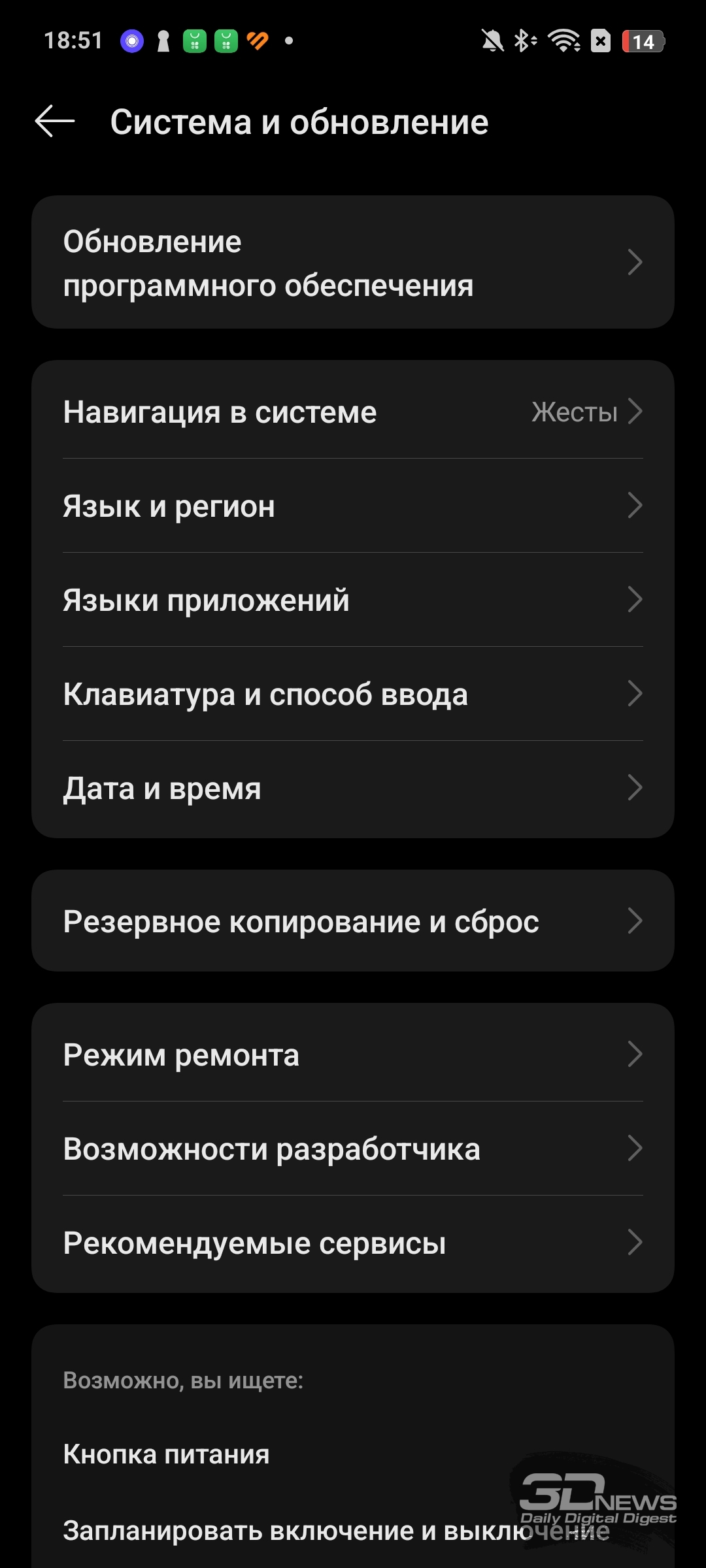Select the Кнопка питания suggestion
Viewport: 706px width, 1568px height.
pyautogui.click(x=166, y=1454)
